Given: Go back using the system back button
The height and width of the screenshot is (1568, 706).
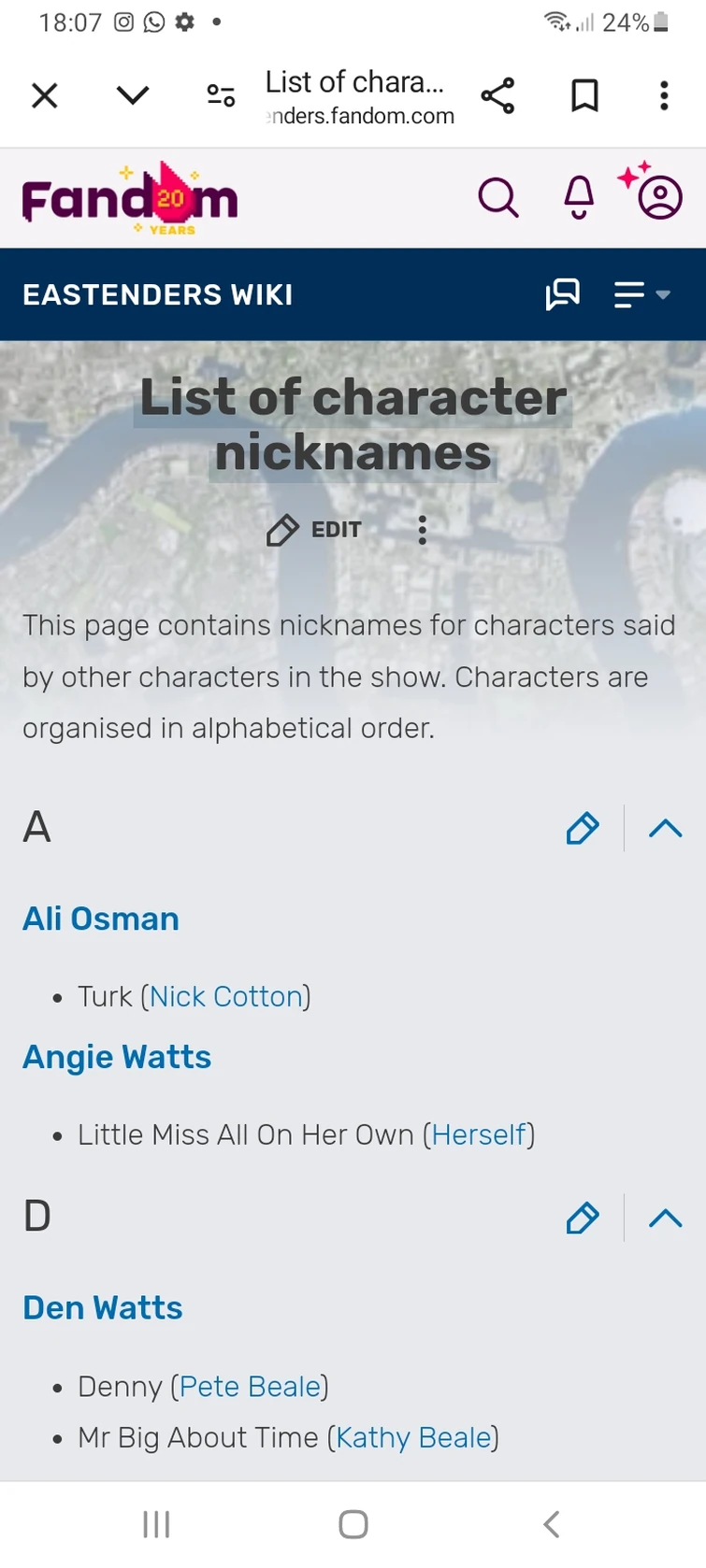Looking at the screenshot, I should [551, 1524].
